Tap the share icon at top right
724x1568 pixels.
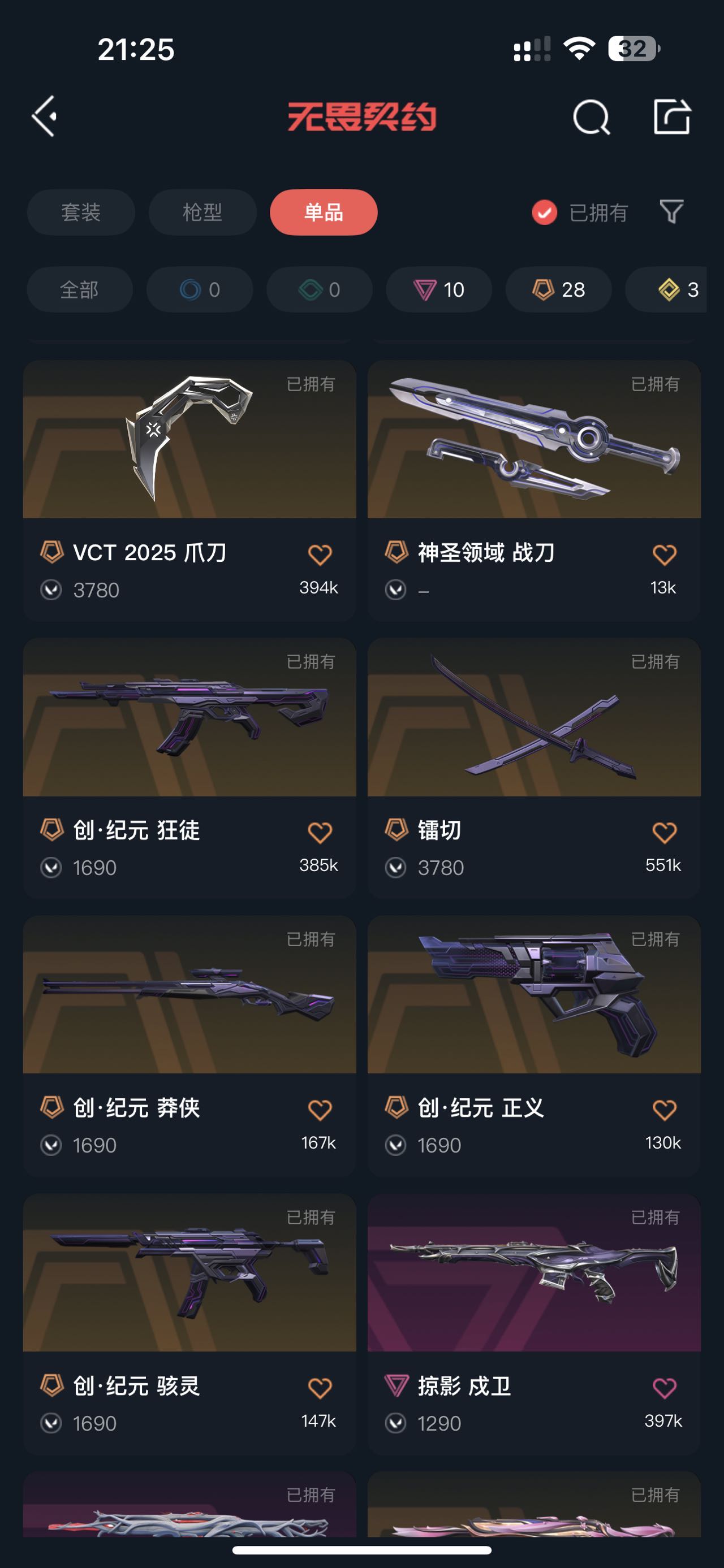(x=671, y=116)
